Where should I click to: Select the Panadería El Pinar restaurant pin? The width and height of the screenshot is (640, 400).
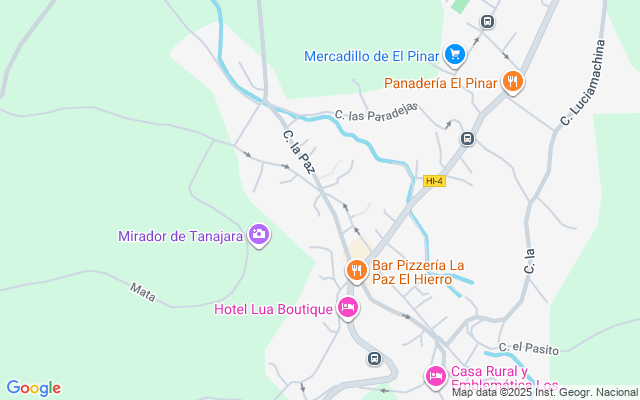click(x=514, y=82)
